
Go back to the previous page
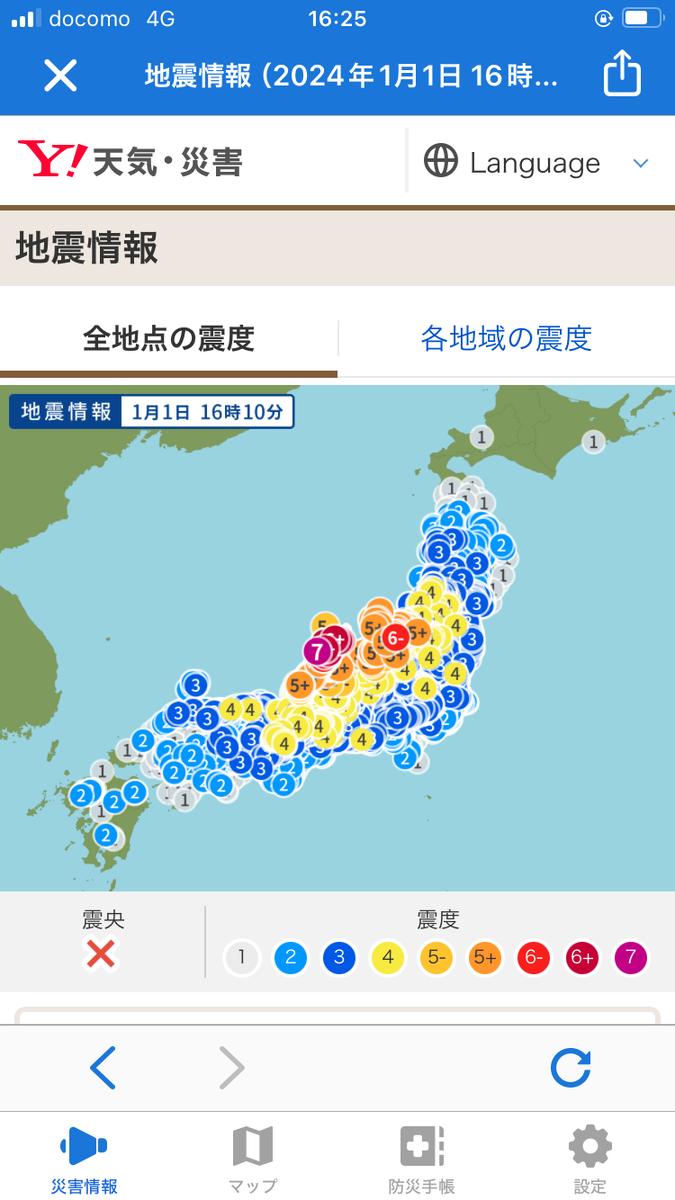pos(103,1068)
